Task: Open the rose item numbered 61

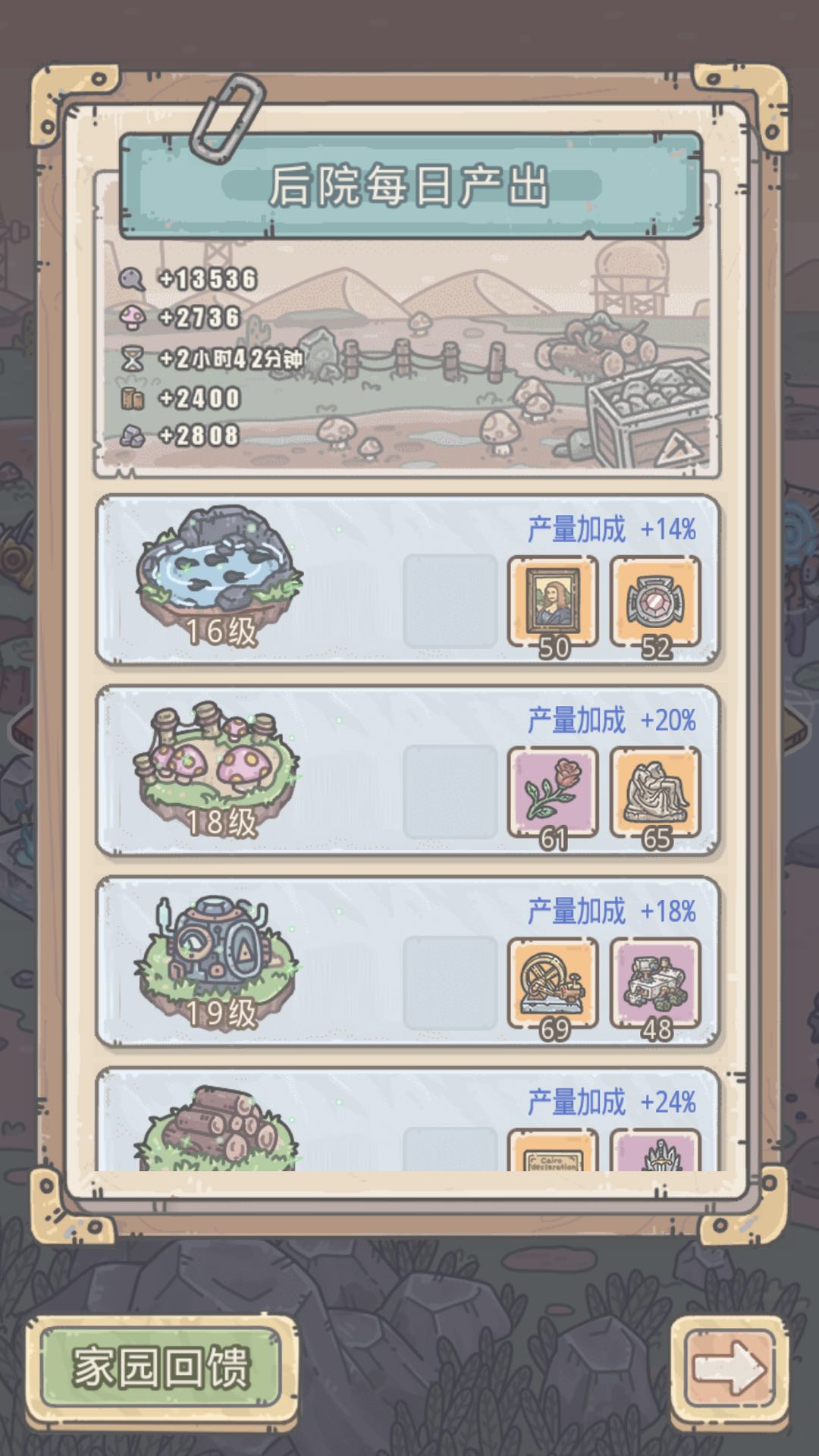Action: pyautogui.click(x=553, y=792)
